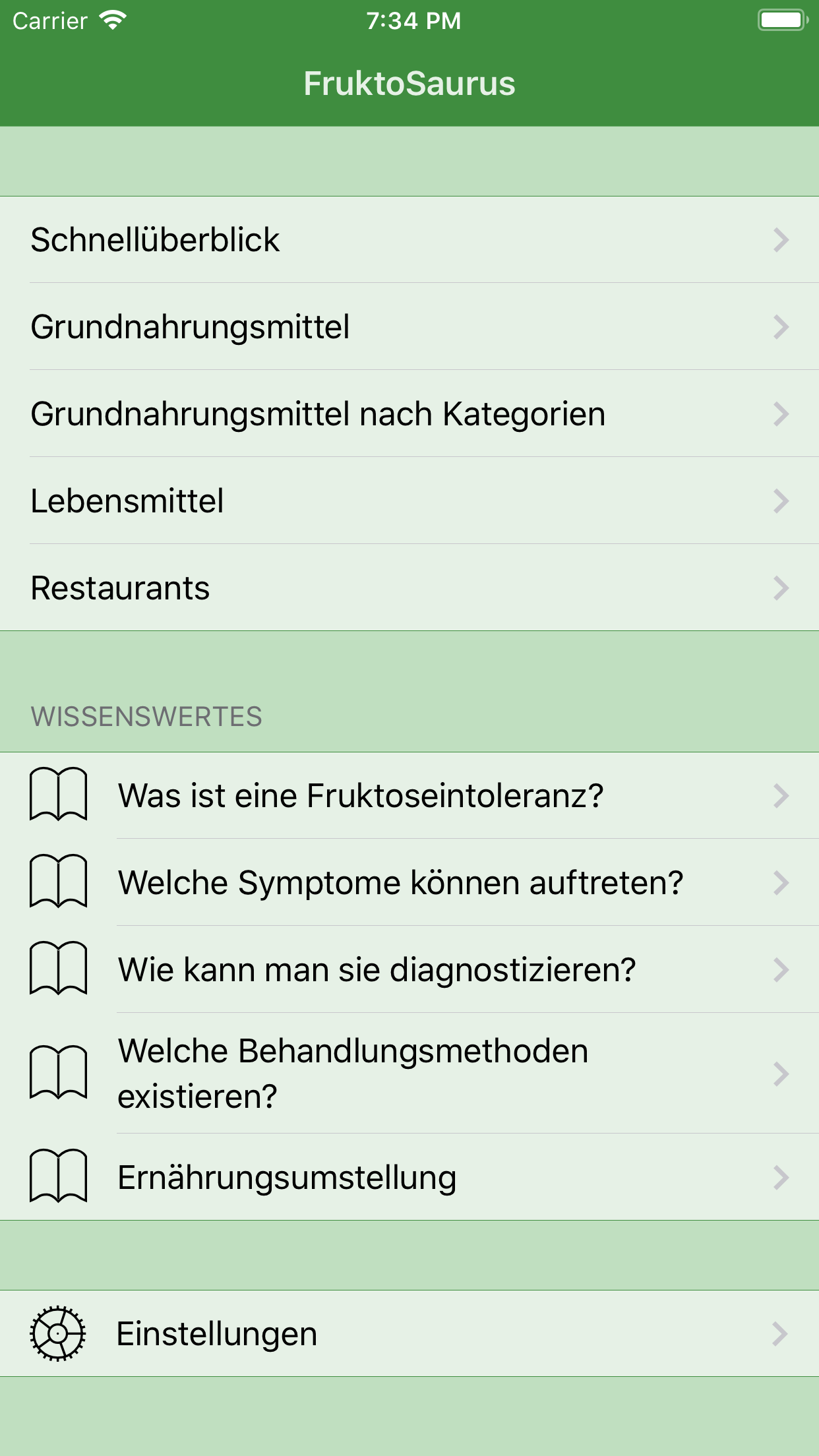Open 'Welche Behandlungsmethoden existieren?' article

coord(409,1074)
